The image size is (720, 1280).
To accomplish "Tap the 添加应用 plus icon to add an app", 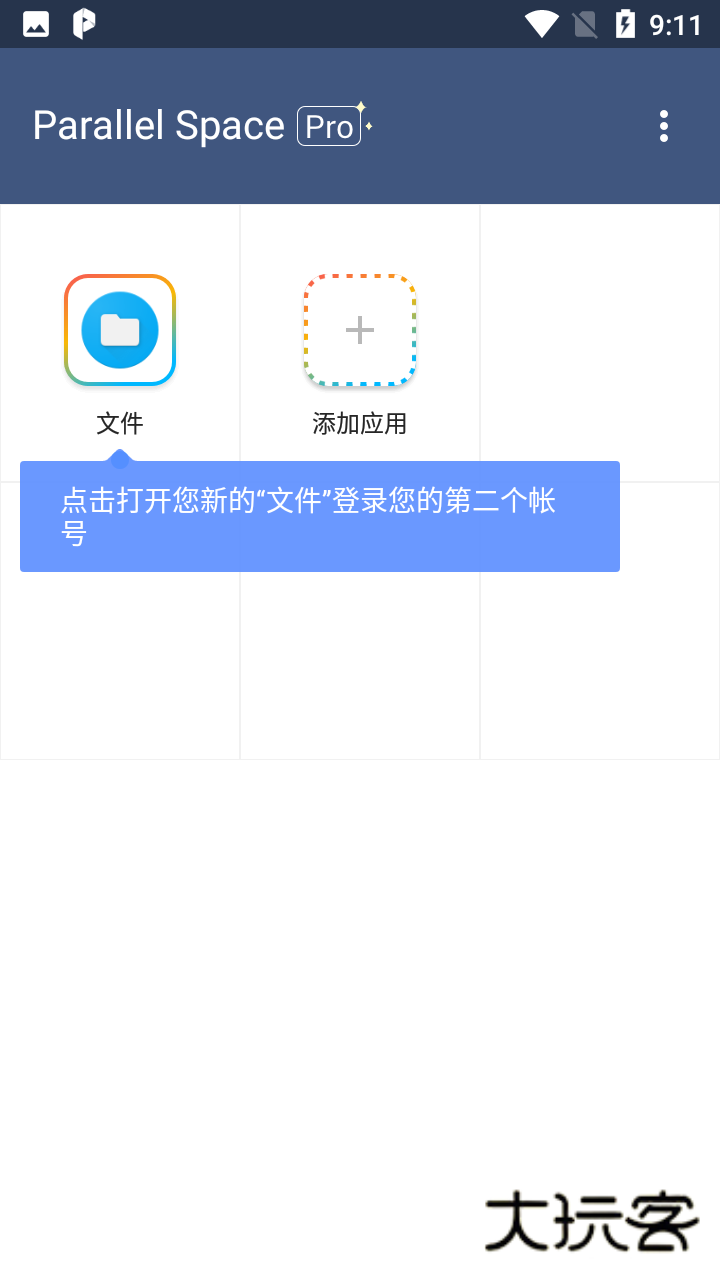I will point(359,330).
